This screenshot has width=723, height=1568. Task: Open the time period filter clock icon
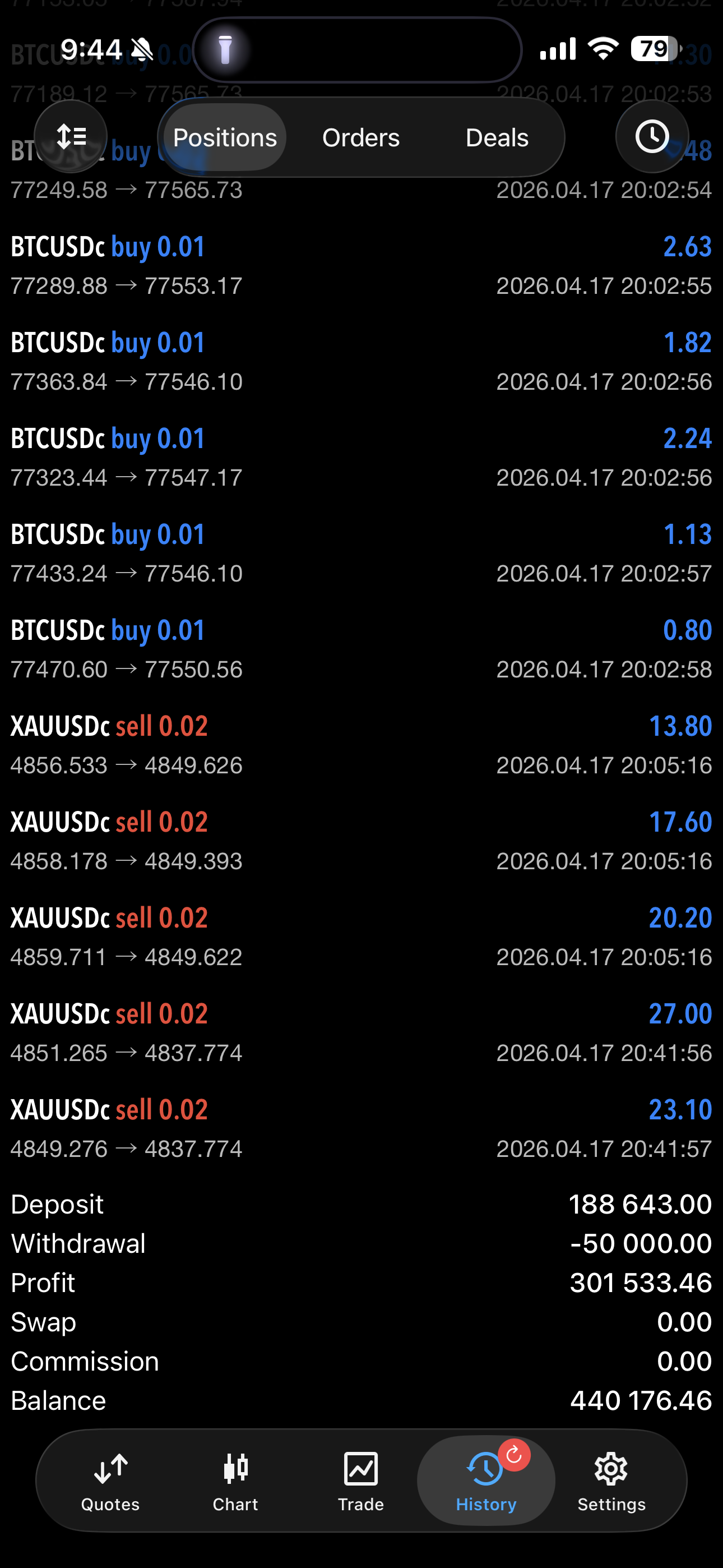coord(652,136)
